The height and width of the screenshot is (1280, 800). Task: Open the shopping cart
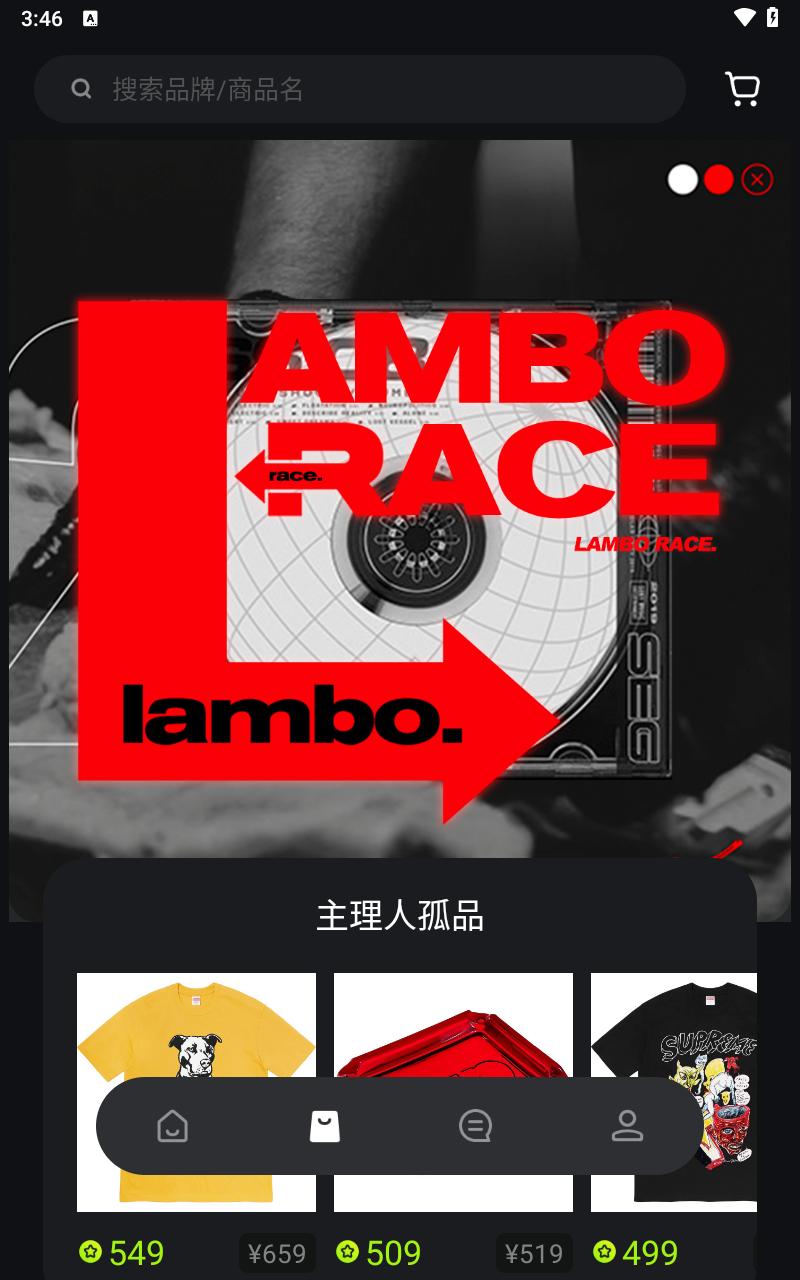(x=742, y=88)
